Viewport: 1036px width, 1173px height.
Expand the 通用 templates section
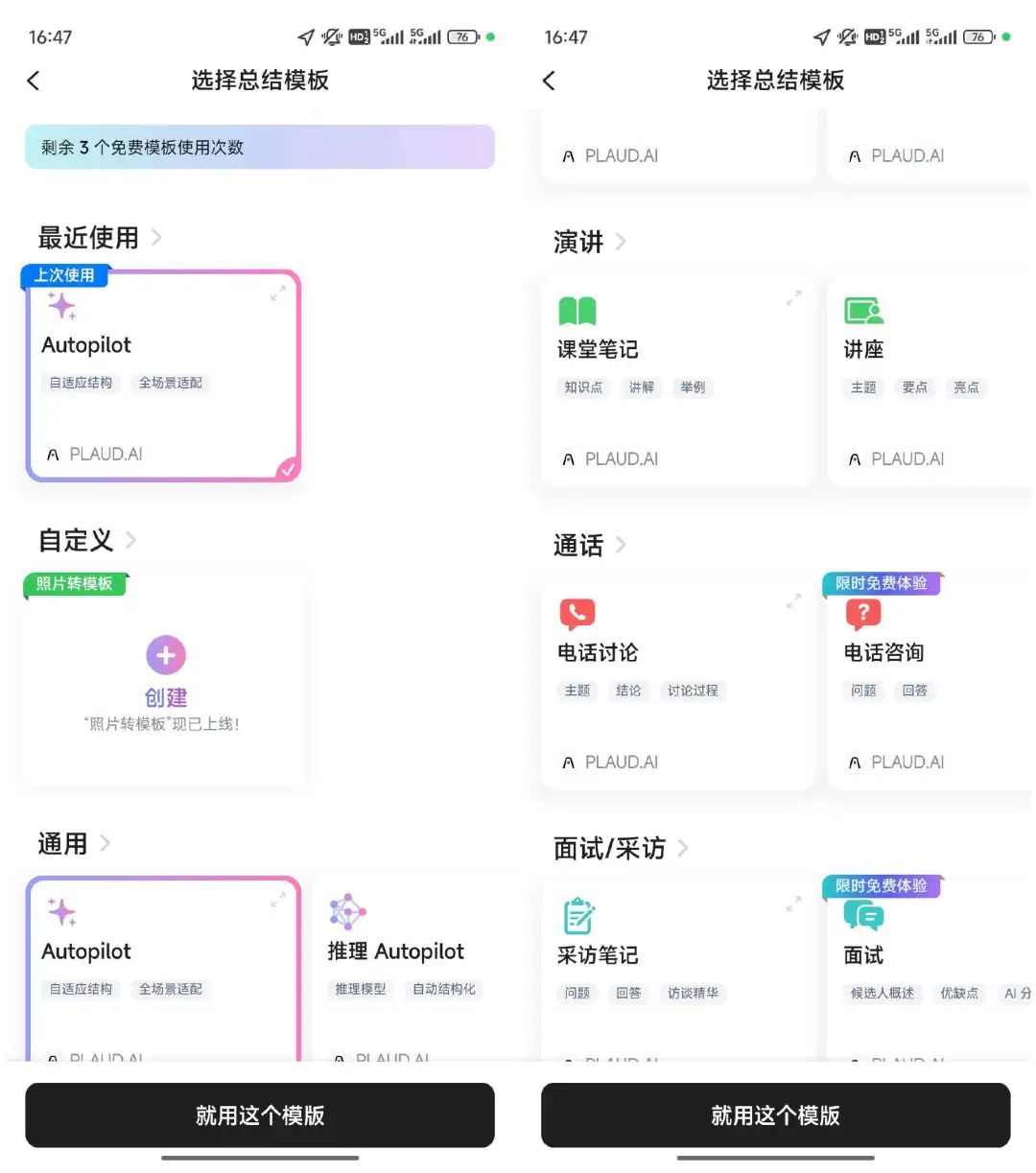(x=105, y=843)
